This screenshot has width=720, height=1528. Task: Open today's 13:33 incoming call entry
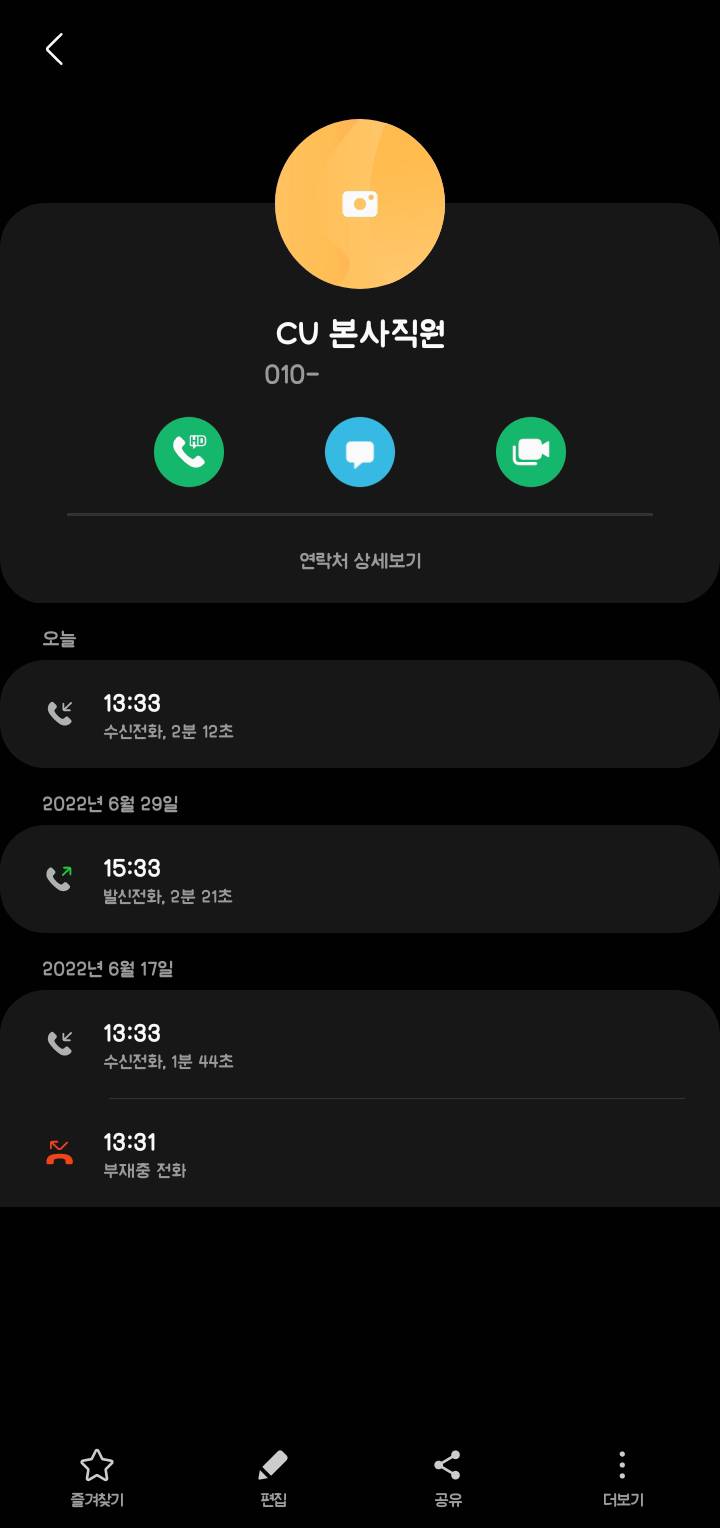click(x=360, y=714)
